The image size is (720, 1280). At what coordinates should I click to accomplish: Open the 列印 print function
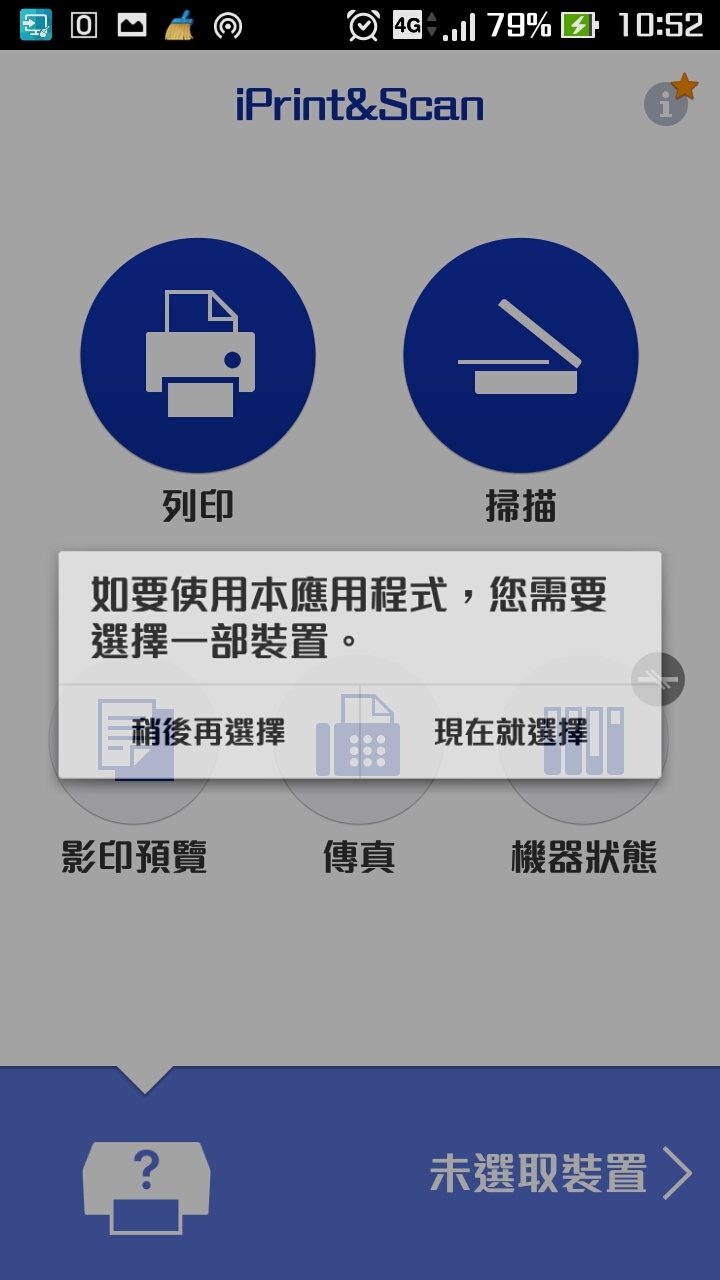(x=198, y=357)
